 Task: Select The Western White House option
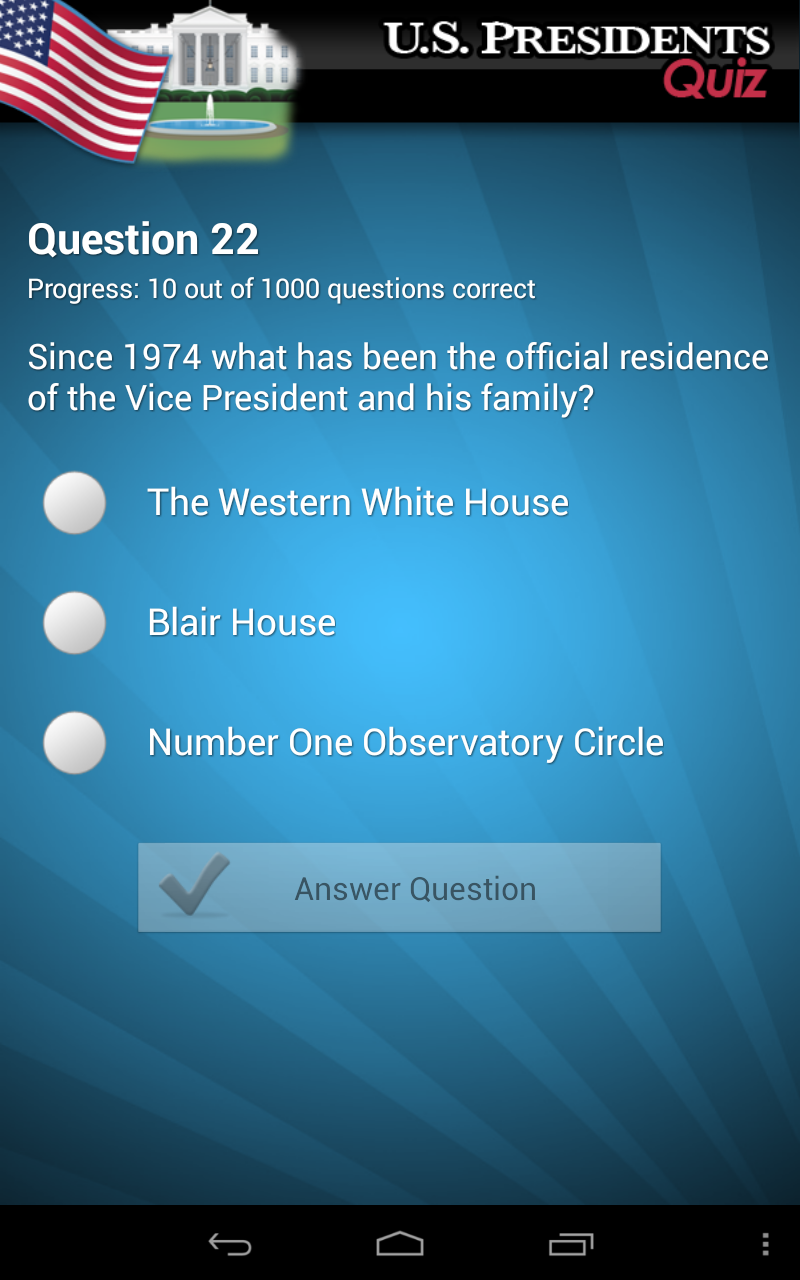pyautogui.click(x=74, y=503)
